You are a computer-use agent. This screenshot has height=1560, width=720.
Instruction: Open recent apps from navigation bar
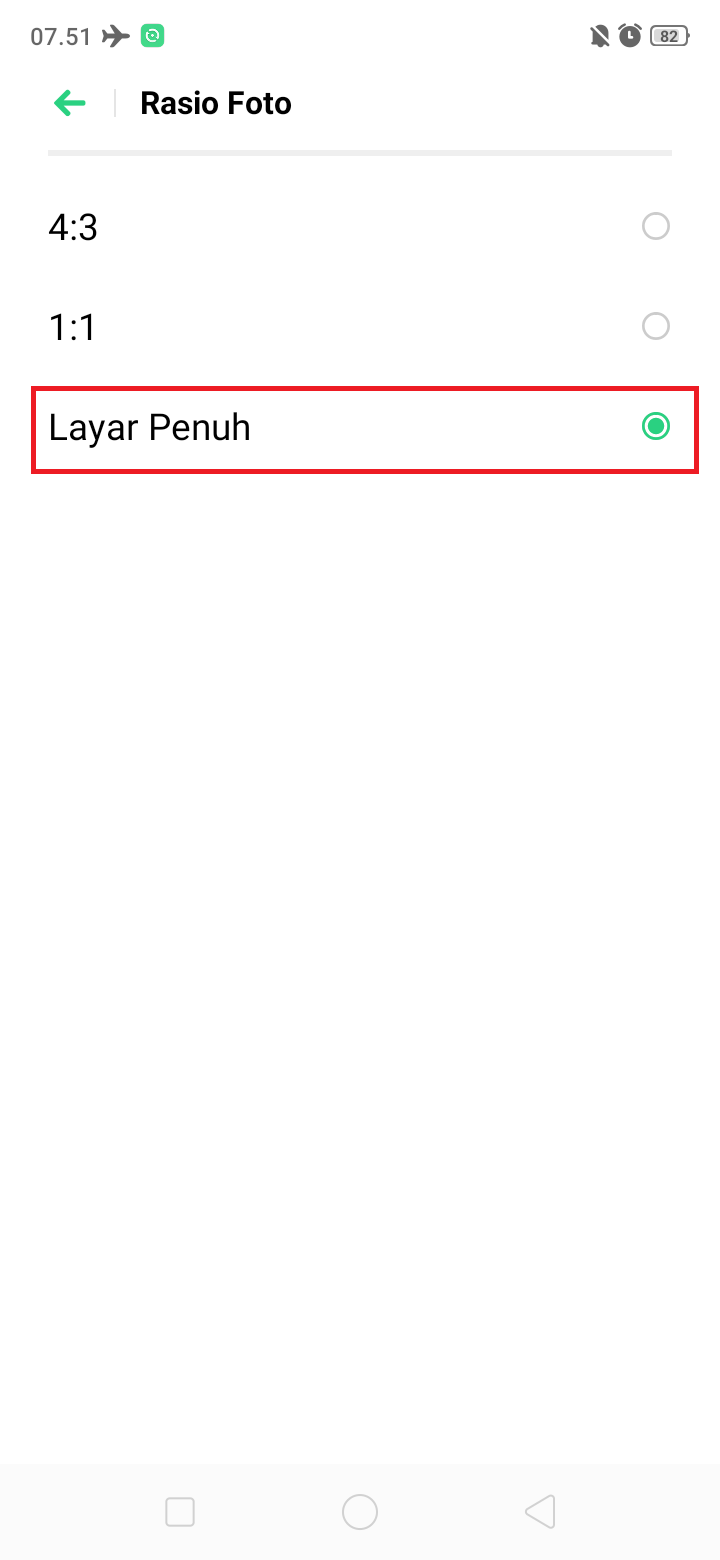click(x=180, y=1511)
